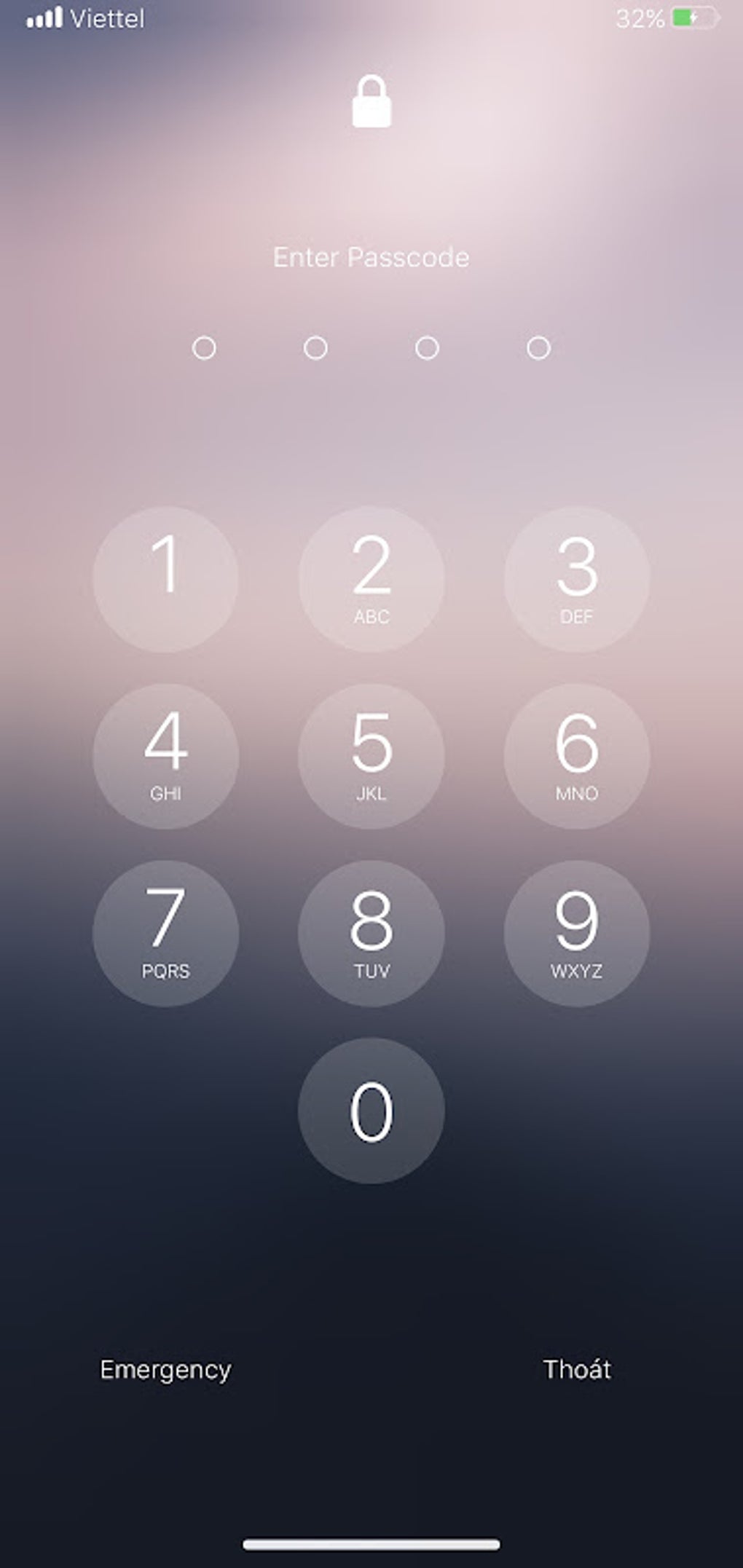Tap Thoát to cancel passcode entry
This screenshot has width=743, height=1568.
tap(578, 1369)
